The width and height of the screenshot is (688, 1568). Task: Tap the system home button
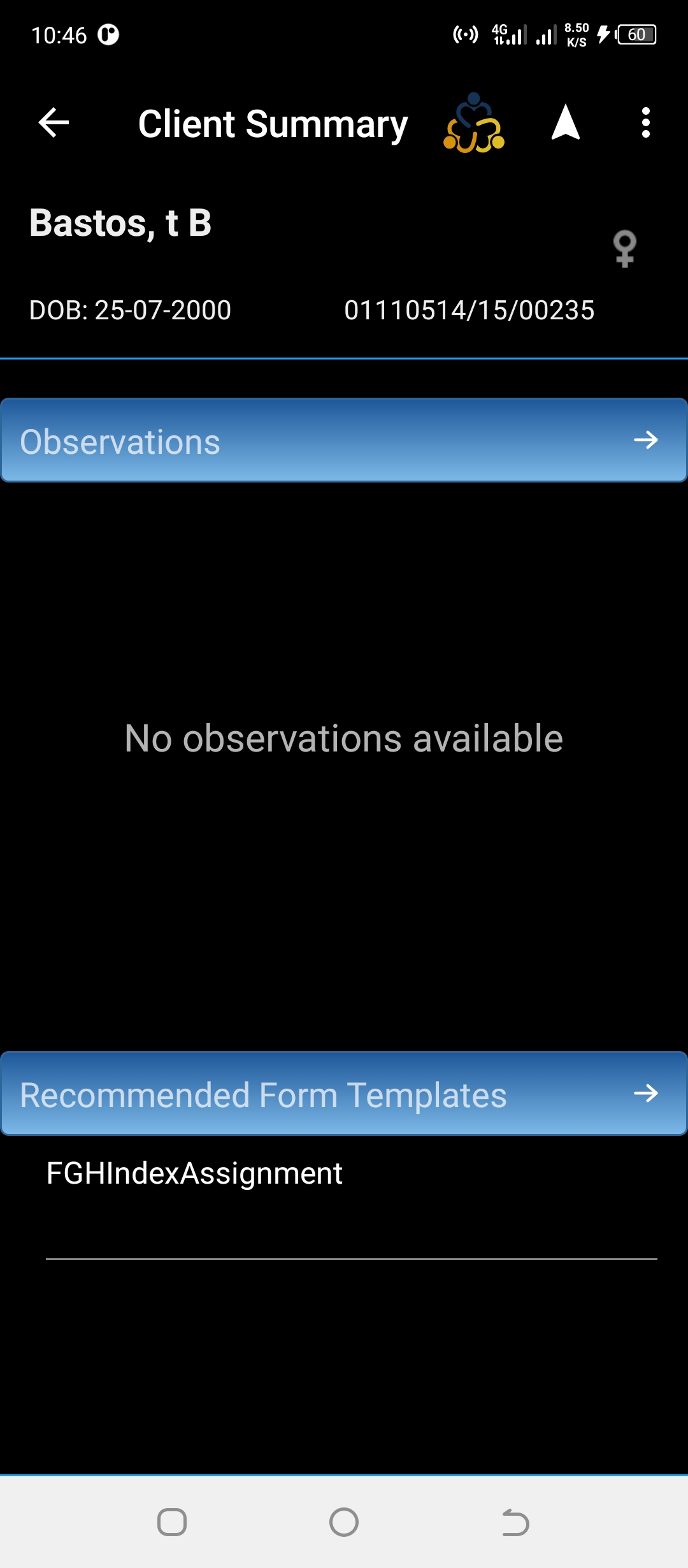coord(344,1522)
